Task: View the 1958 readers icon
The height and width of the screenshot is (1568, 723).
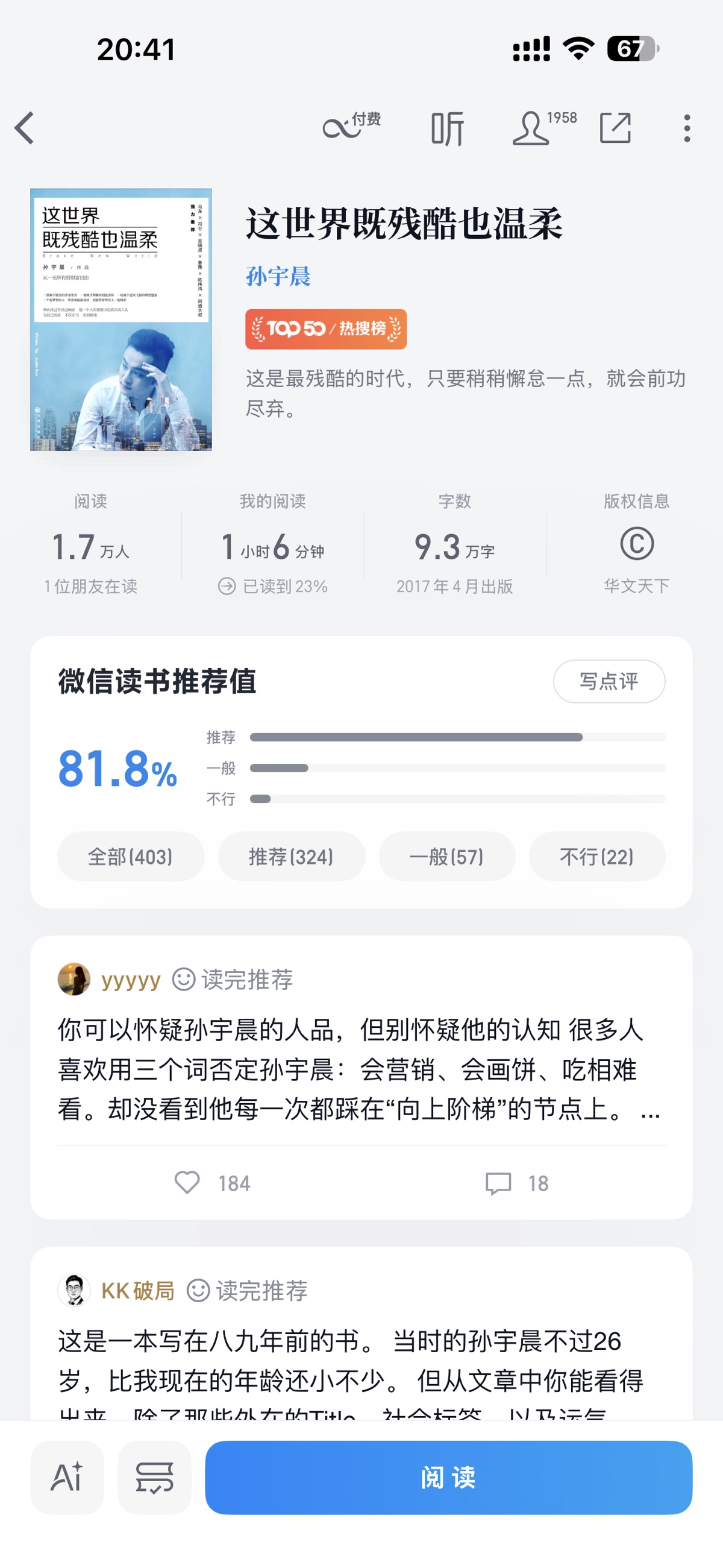Action: point(542,127)
